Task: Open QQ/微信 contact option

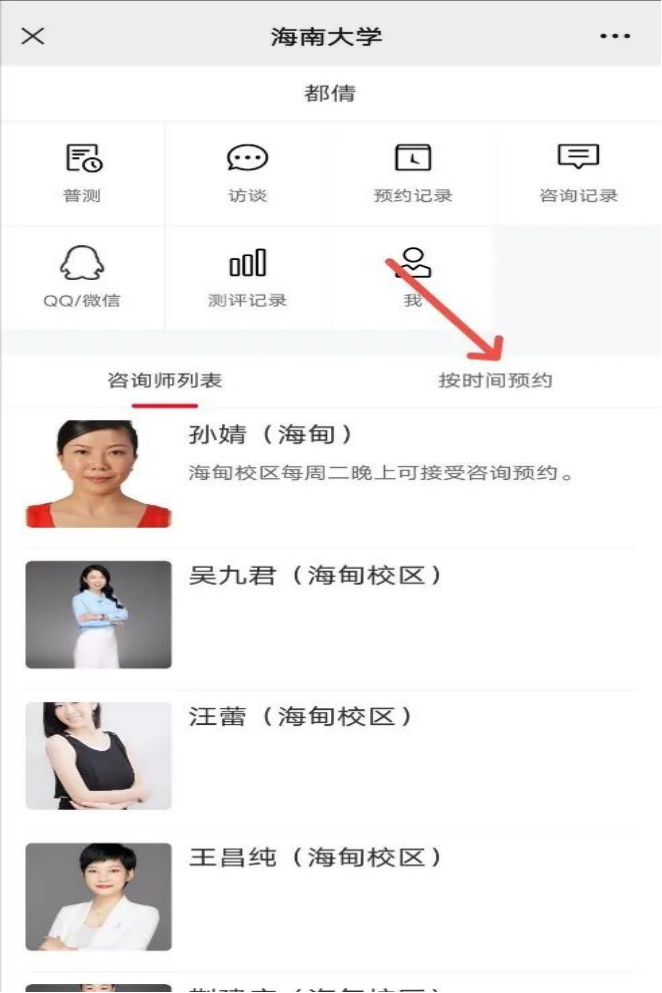Action: click(83, 277)
